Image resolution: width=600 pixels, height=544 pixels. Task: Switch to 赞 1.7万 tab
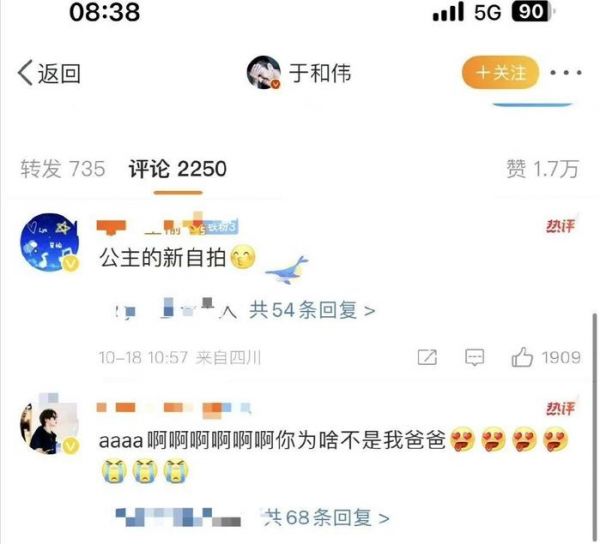tap(542, 169)
